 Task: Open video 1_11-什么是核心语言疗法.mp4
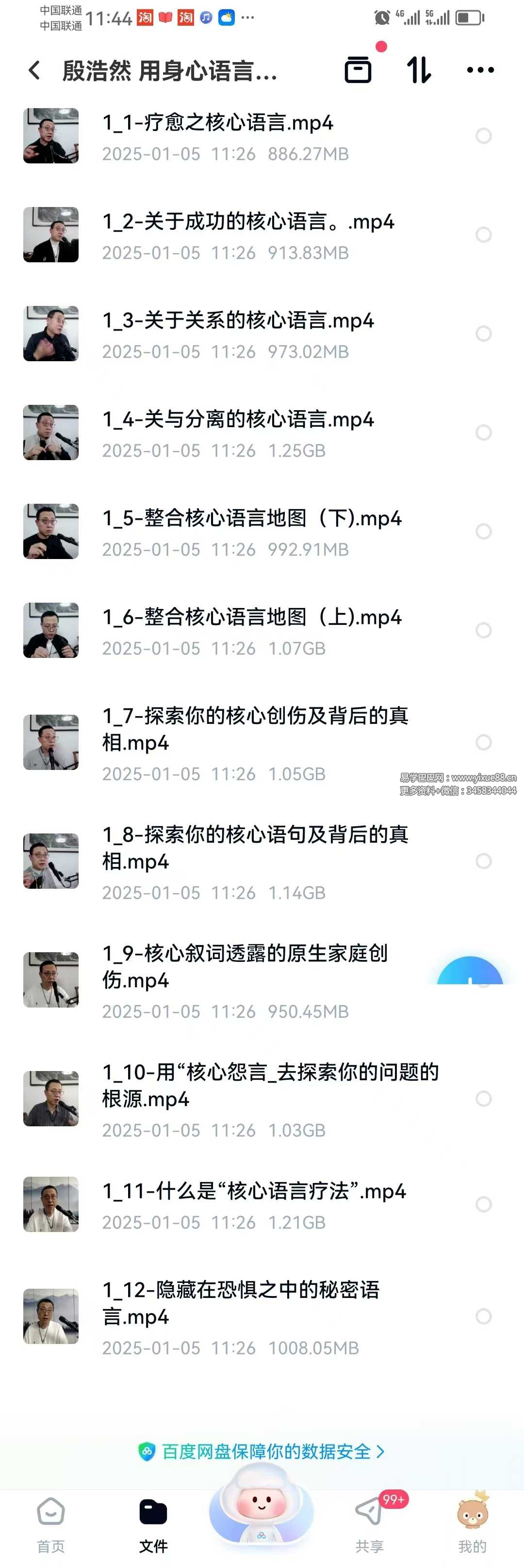[253, 1191]
